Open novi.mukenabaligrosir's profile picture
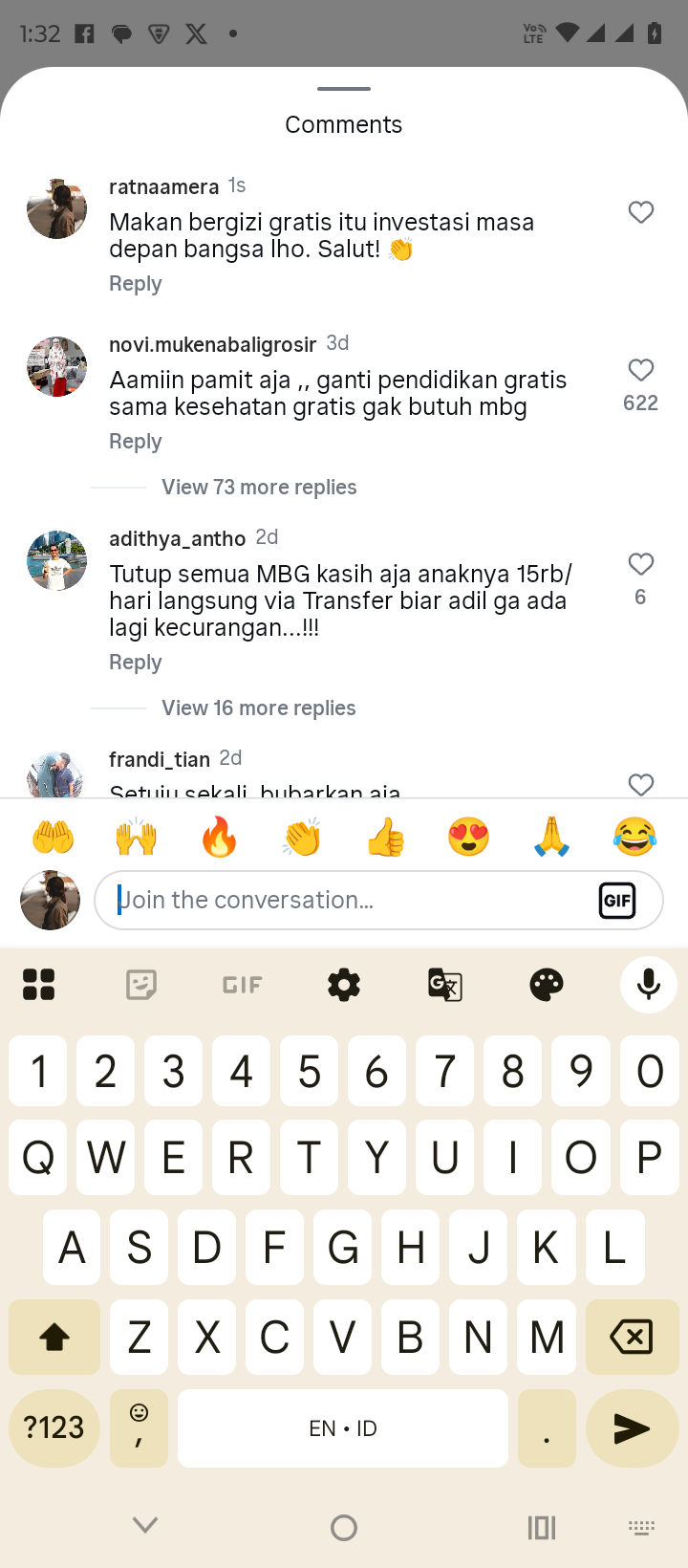Viewport: 688px width, 1568px height. pyautogui.click(x=57, y=366)
